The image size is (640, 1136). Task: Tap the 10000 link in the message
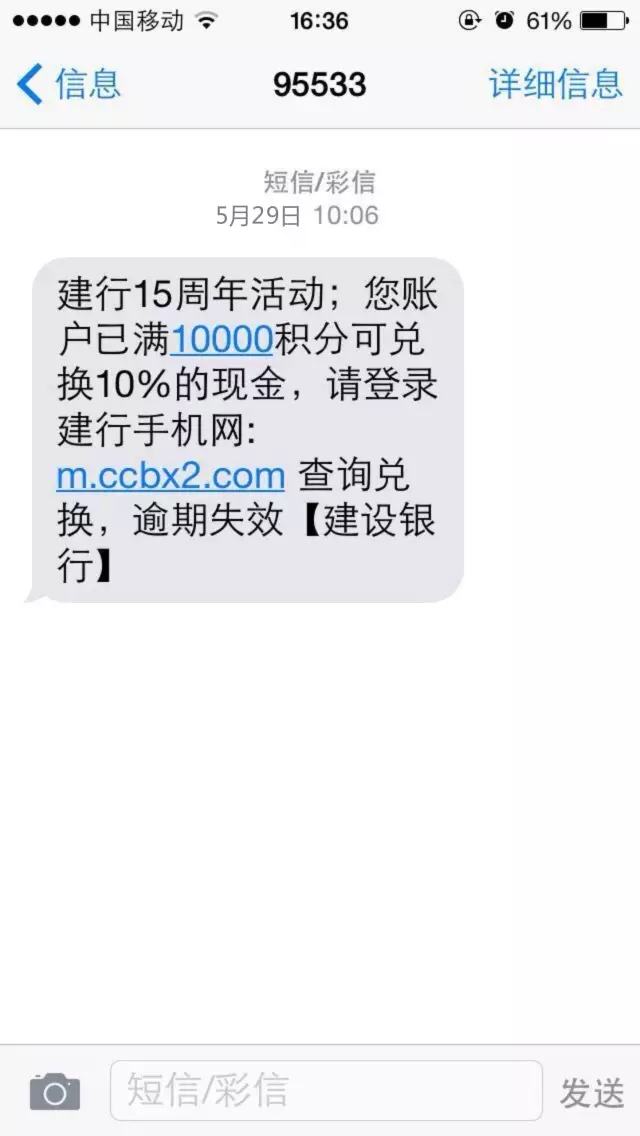[222, 340]
